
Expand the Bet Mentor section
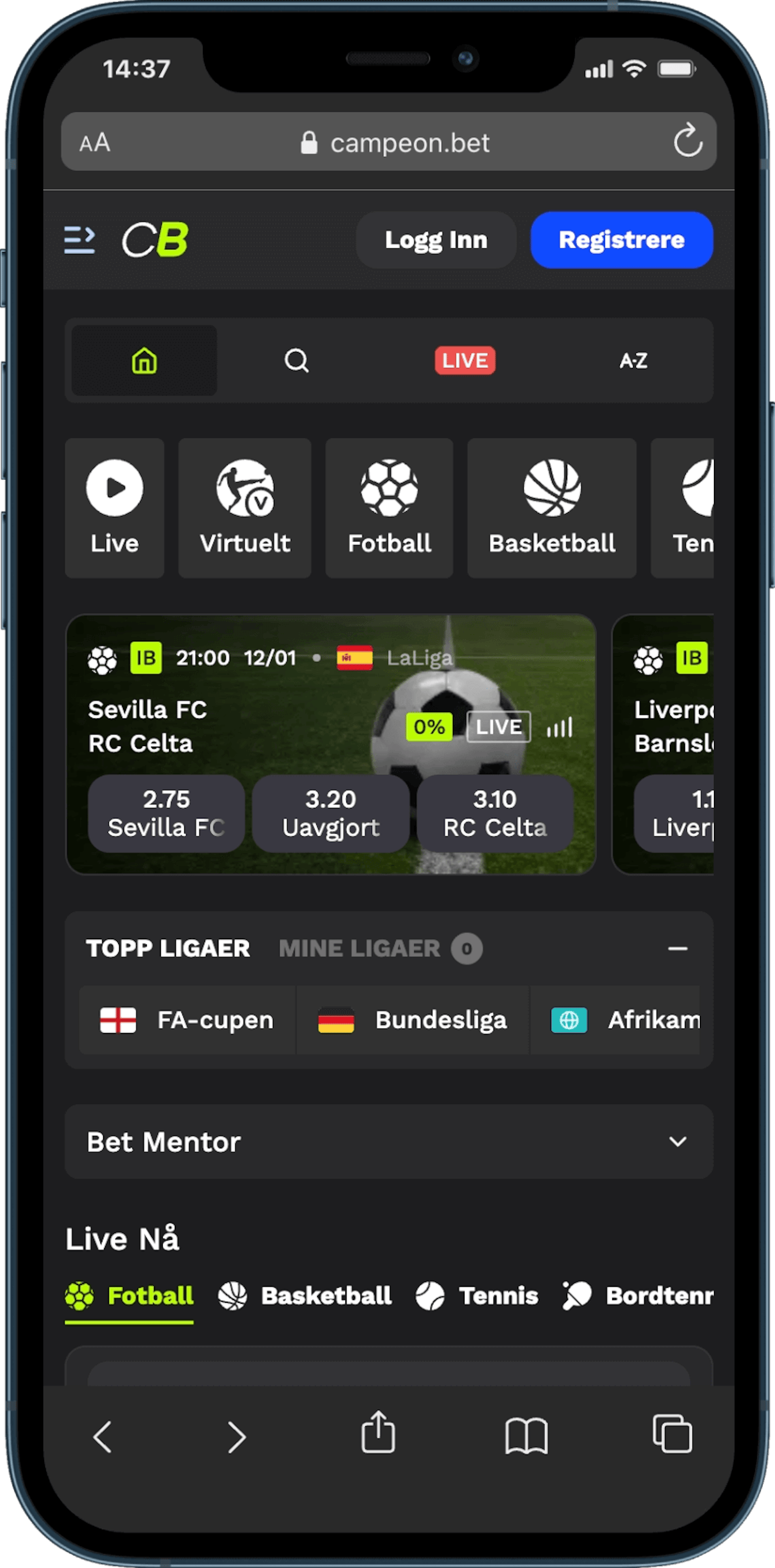(389, 1142)
